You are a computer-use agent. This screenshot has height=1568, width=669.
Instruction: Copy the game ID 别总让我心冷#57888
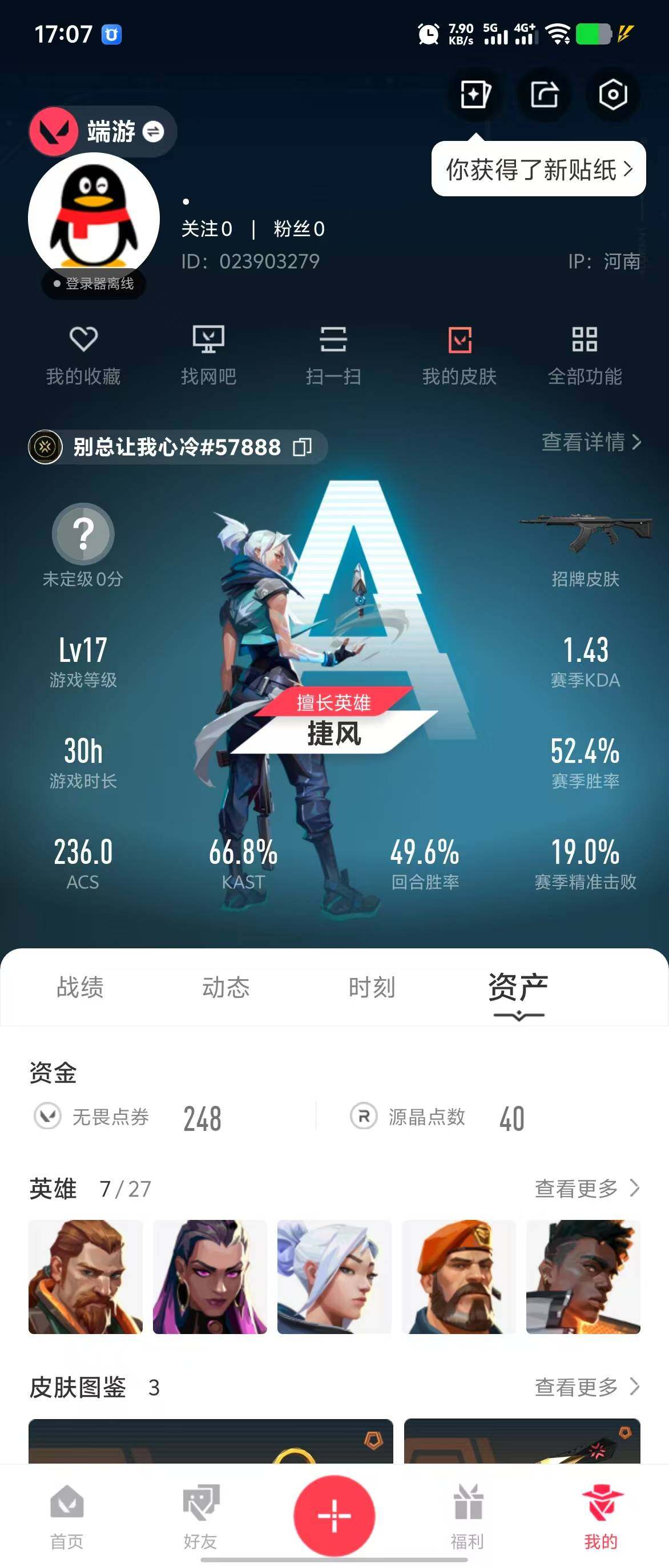pos(303,447)
